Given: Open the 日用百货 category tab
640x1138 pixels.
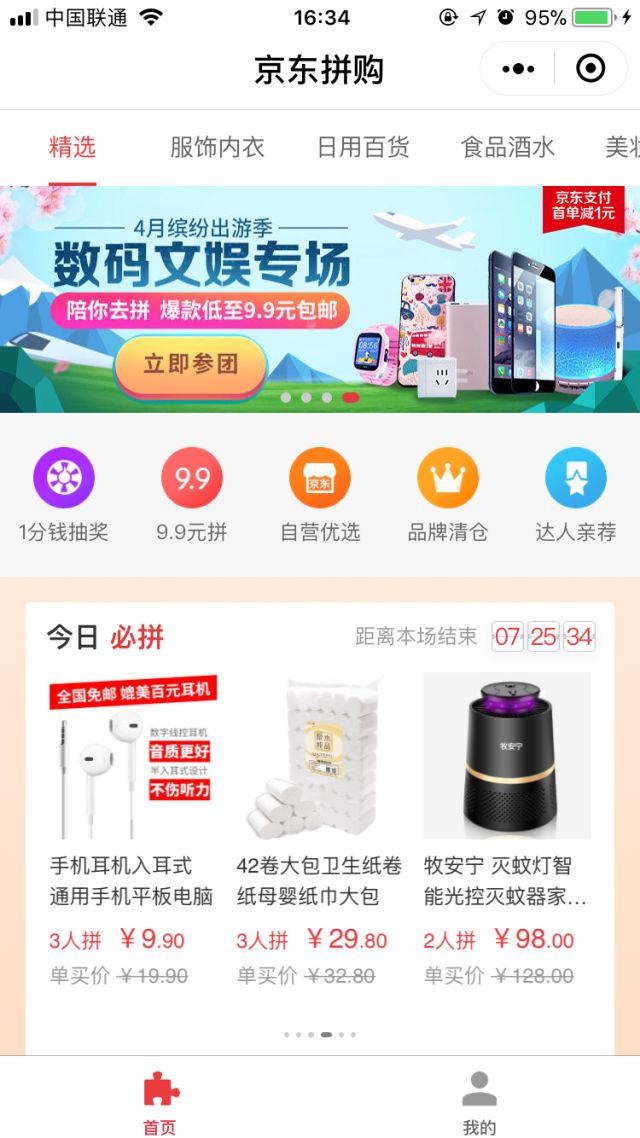Looking at the screenshot, I should 363,147.
